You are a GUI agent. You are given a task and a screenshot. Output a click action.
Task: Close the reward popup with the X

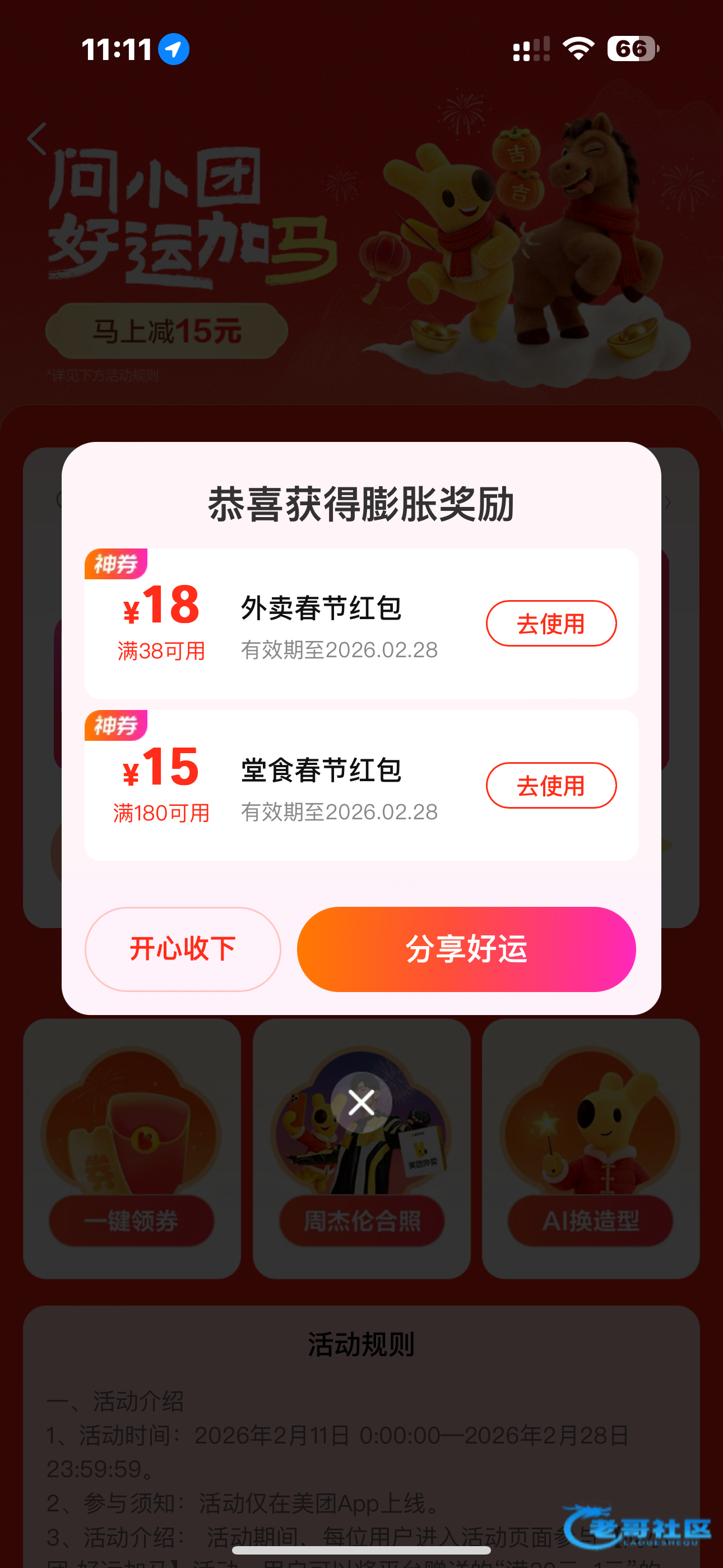(x=361, y=1103)
